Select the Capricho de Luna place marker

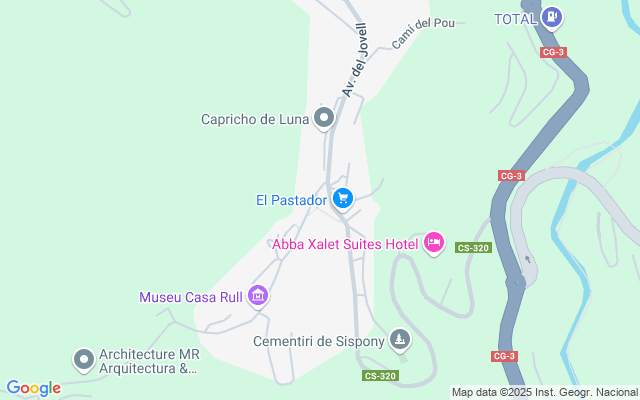click(323, 120)
